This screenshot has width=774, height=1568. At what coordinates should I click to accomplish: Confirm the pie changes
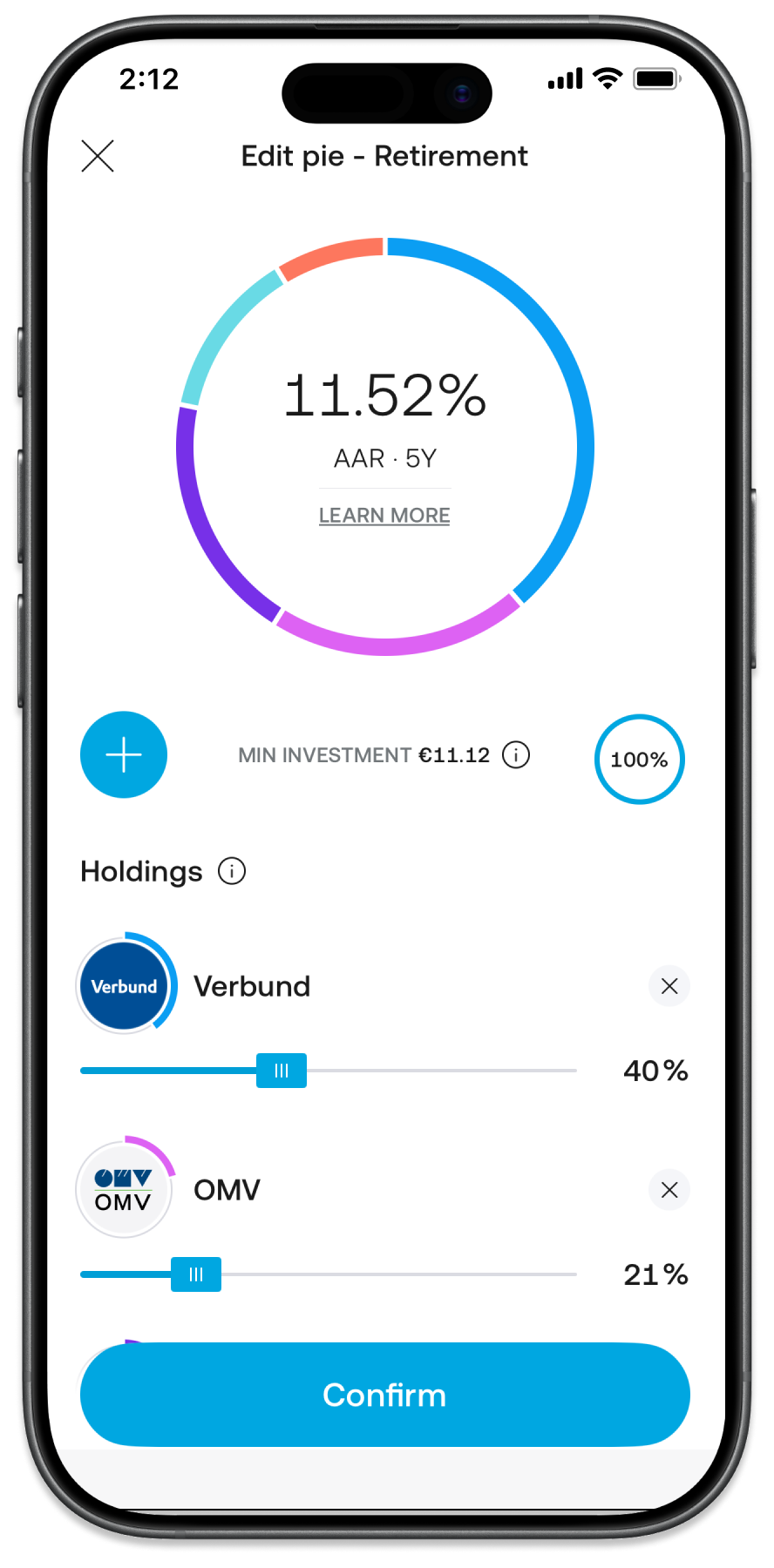[x=384, y=1395]
